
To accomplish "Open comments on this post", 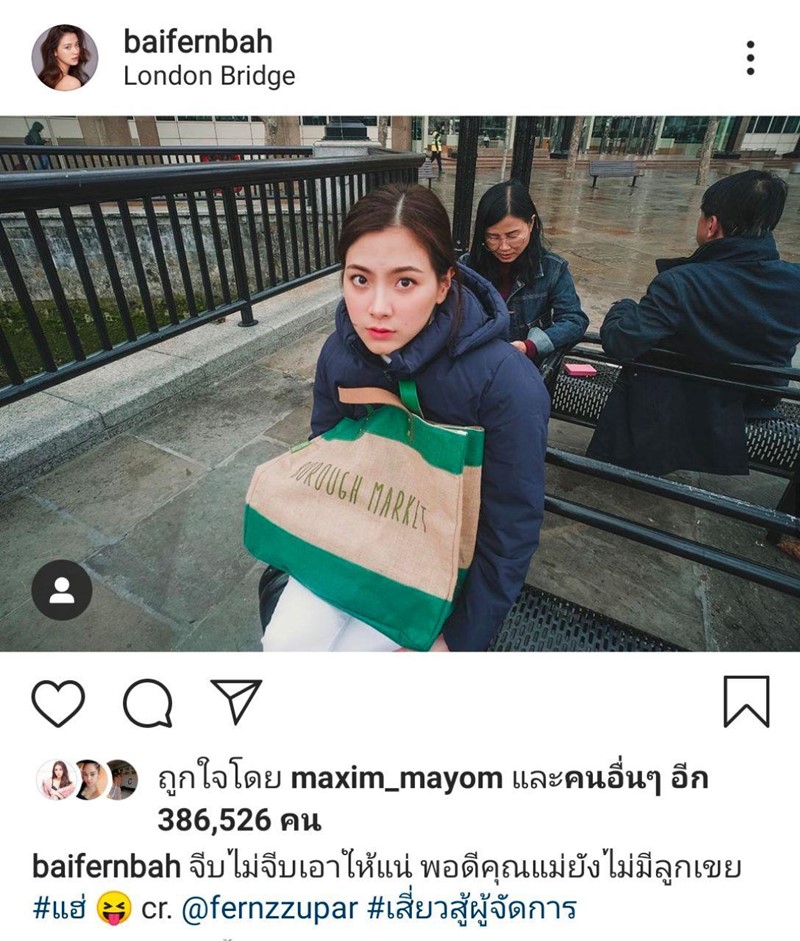I will click(148, 702).
